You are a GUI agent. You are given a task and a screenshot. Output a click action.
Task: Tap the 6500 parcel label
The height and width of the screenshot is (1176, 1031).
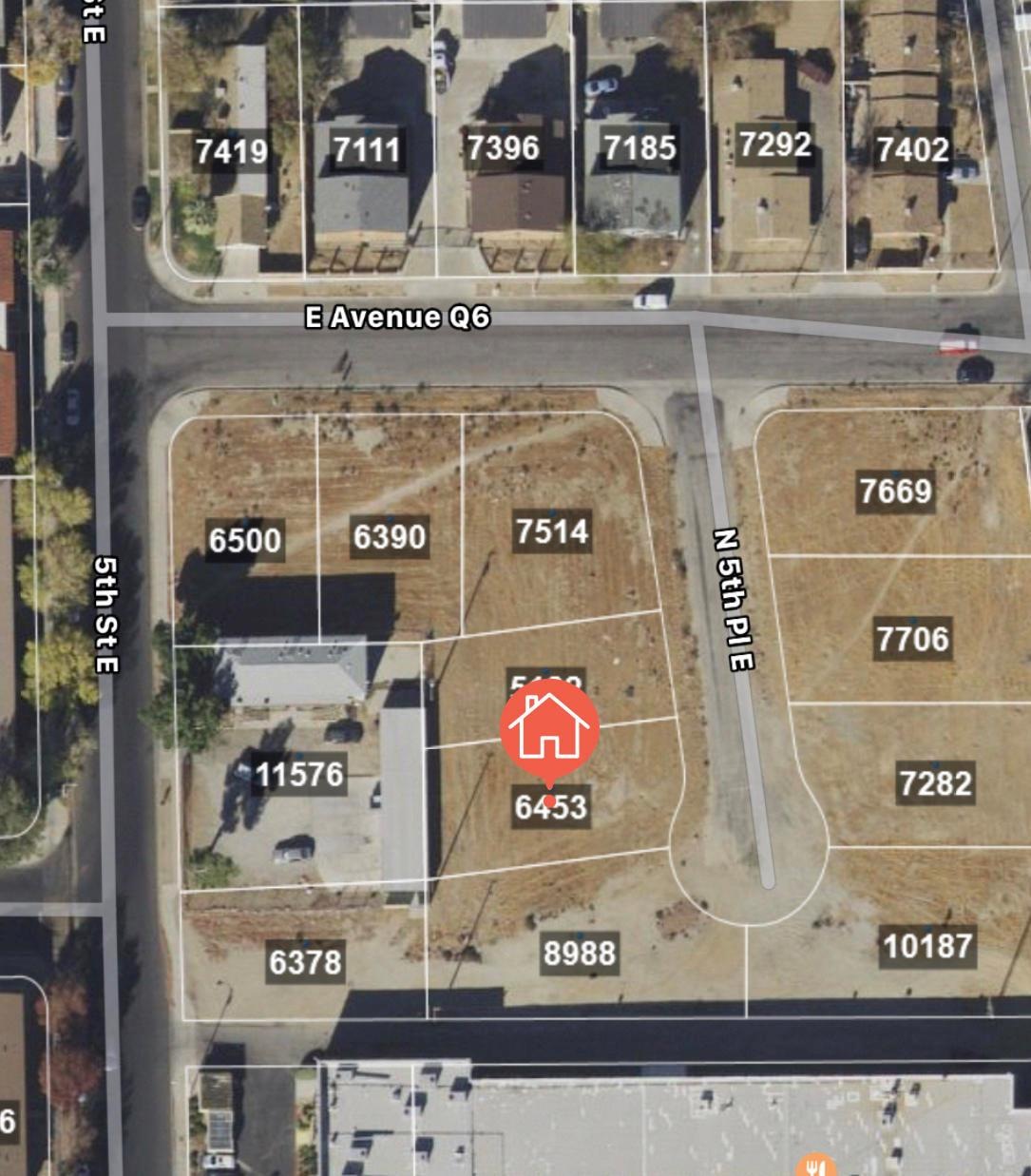(245, 540)
